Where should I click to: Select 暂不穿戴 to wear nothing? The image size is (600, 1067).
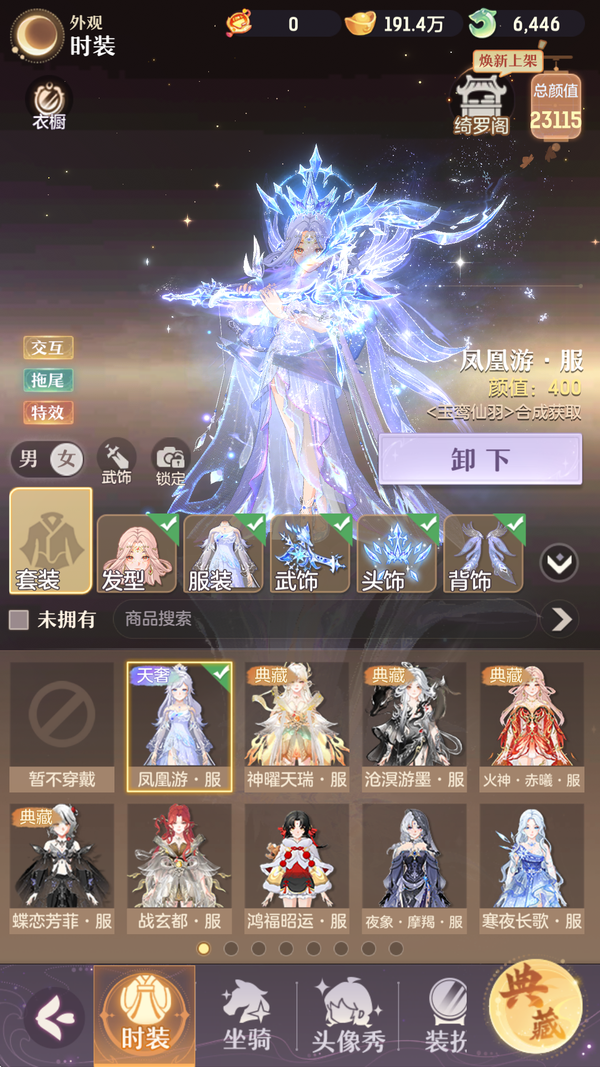(62, 725)
